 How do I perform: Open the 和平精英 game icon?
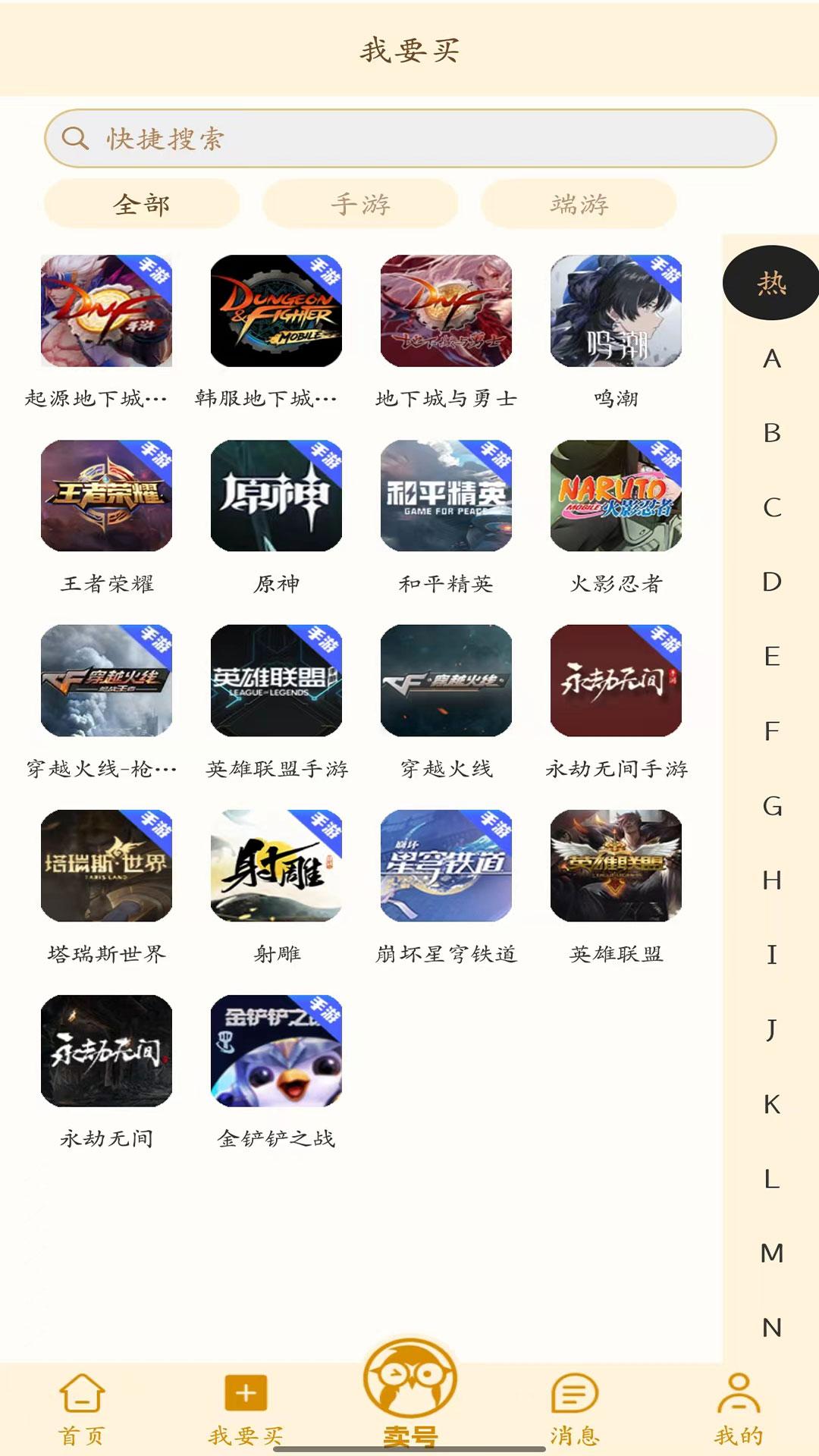coord(446,497)
